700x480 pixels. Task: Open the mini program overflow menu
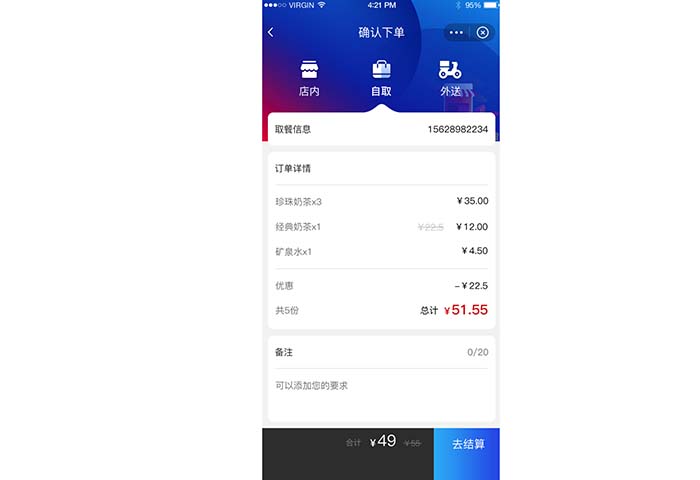(x=457, y=32)
